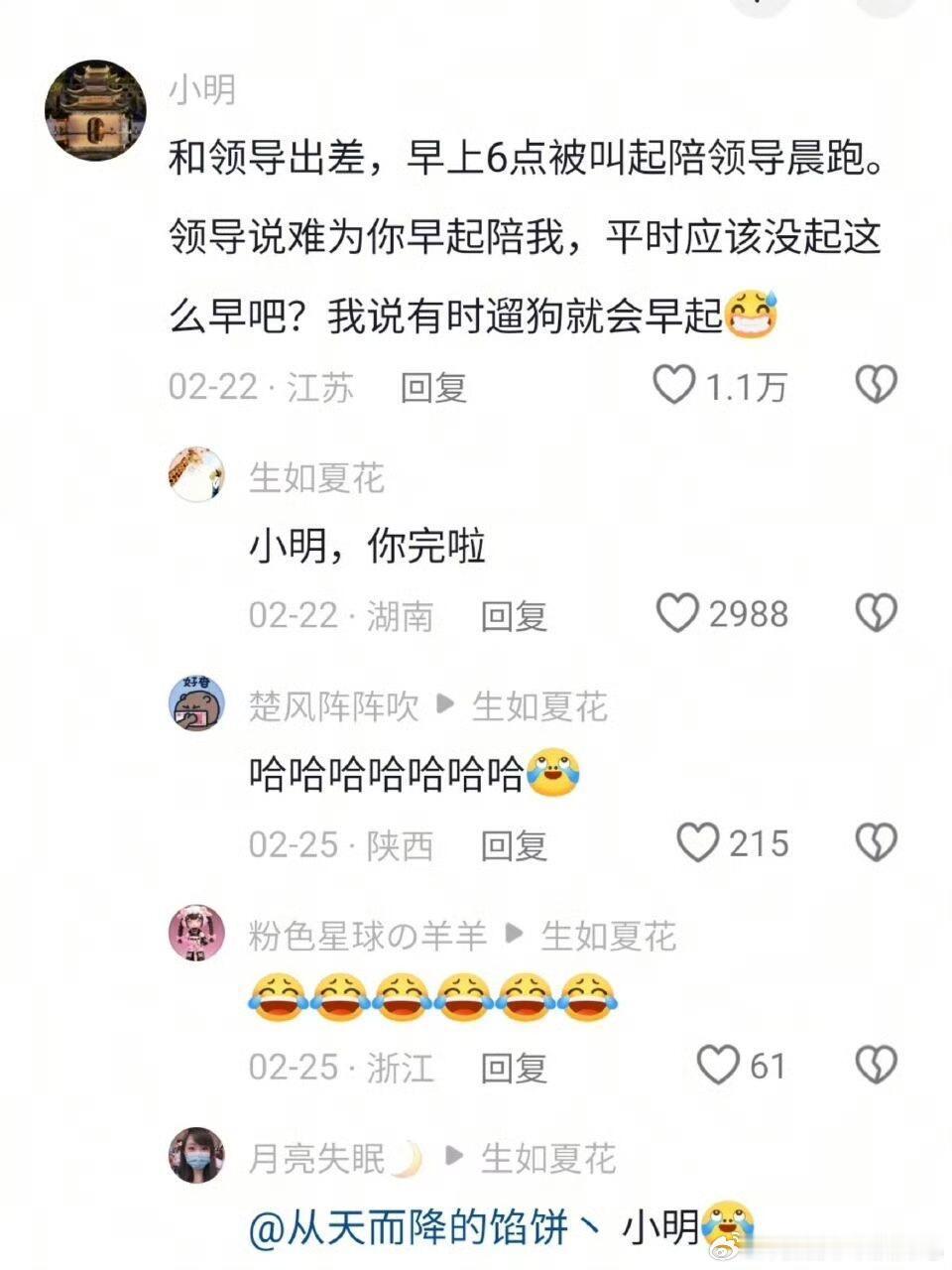
Task: Click the broken heart beside 楚风阵阵吹's reply
Action: 877,844
